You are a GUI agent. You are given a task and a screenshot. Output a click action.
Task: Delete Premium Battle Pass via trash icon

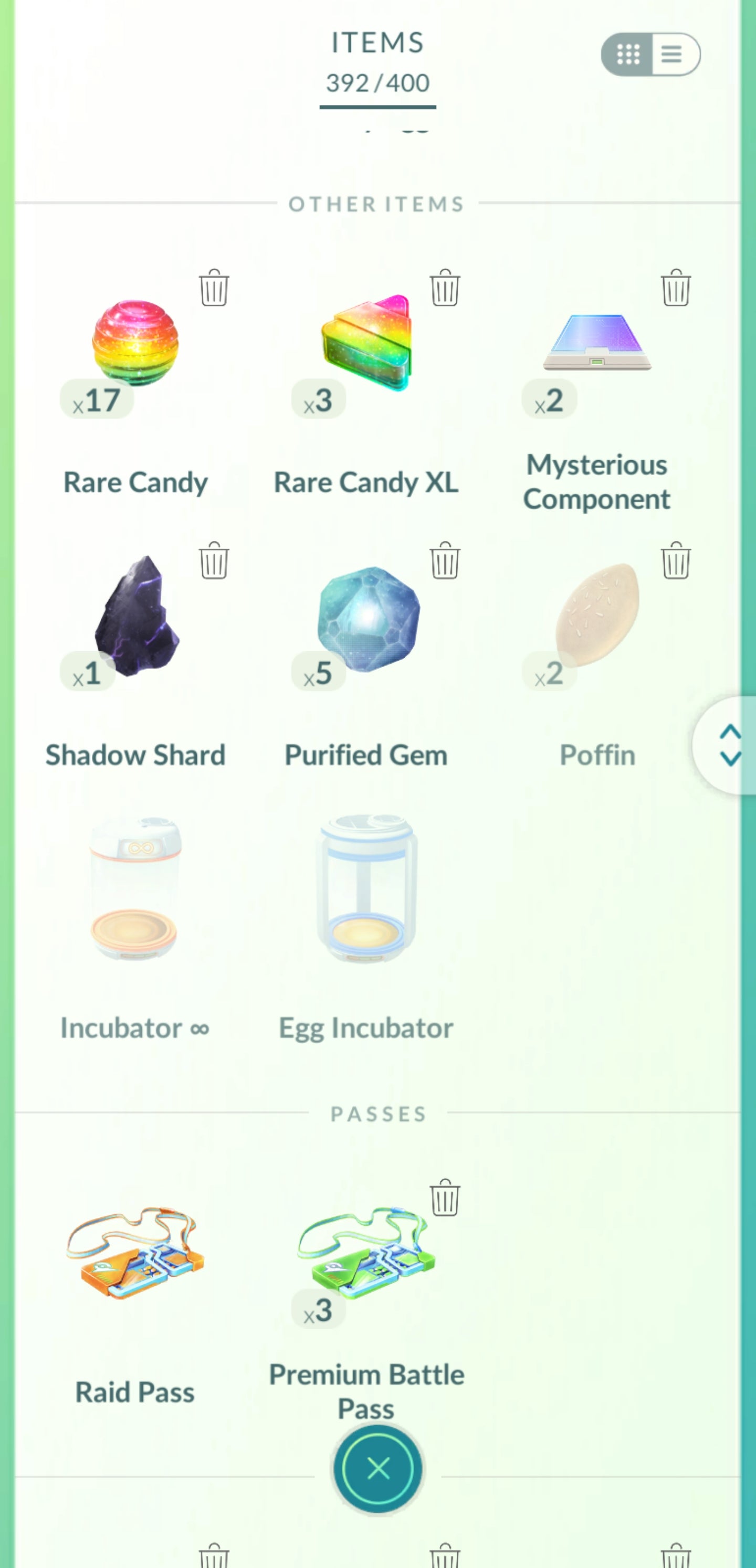click(x=445, y=1198)
